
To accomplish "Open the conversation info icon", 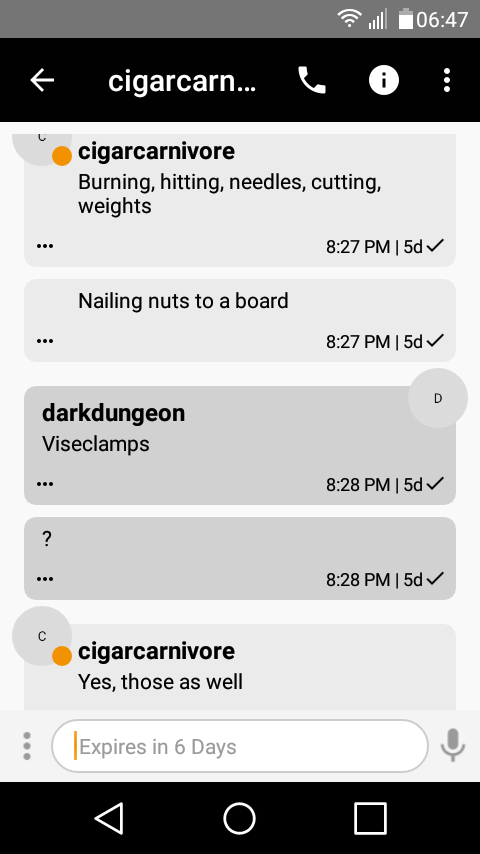I will tap(384, 81).
